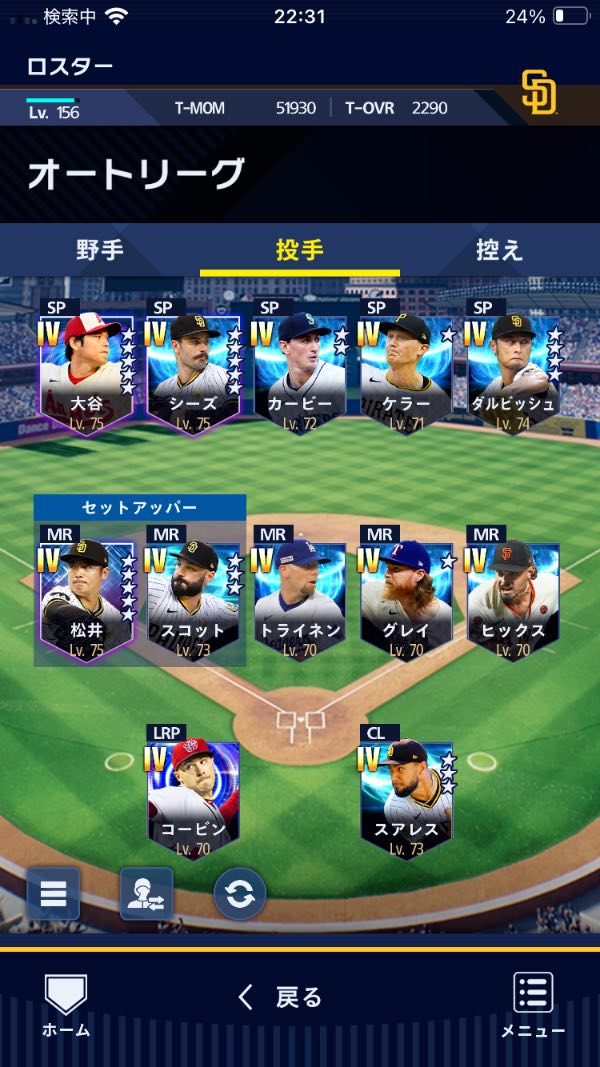
Task: Open the ダルビッシュ pitcher card
Action: click(514, 367)
